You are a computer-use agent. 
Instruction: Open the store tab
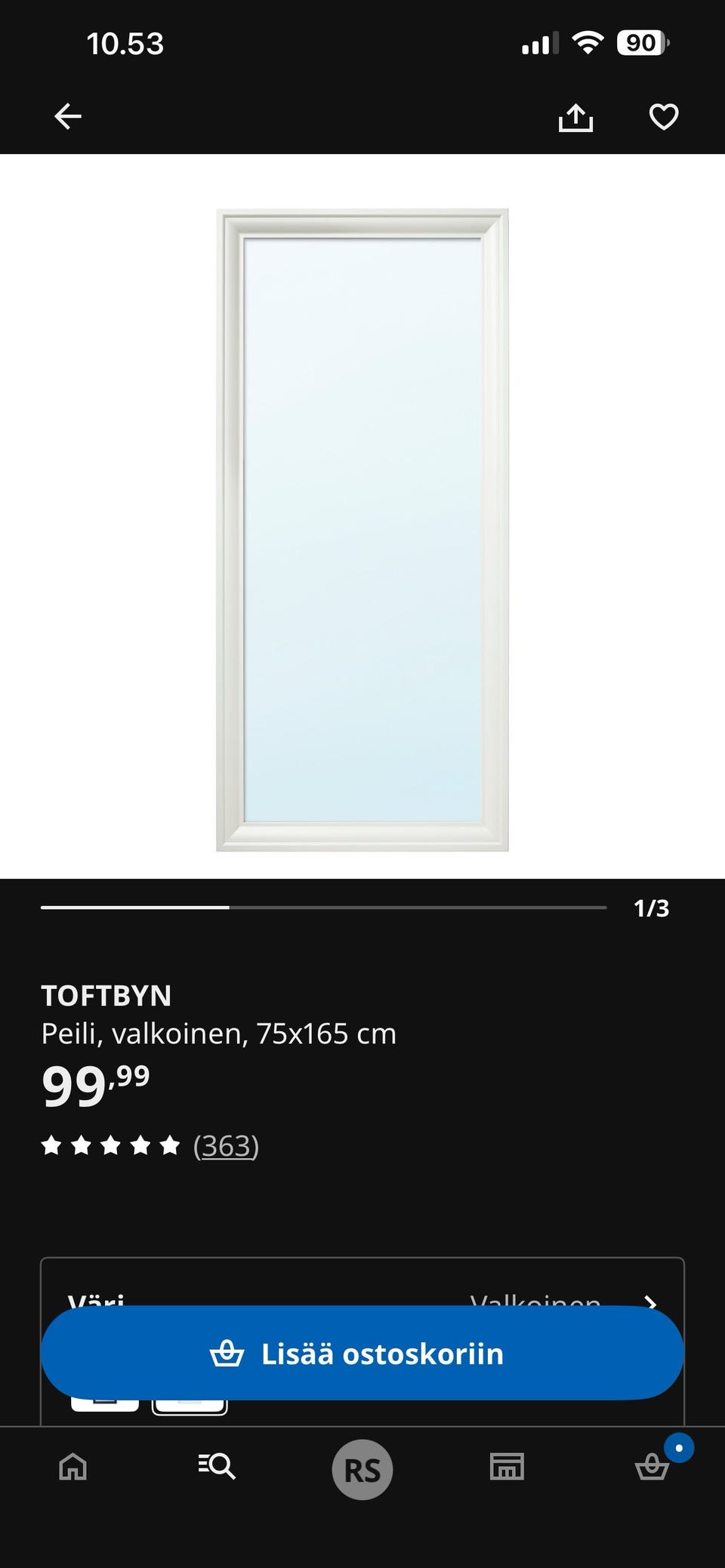pos(507,1467)
